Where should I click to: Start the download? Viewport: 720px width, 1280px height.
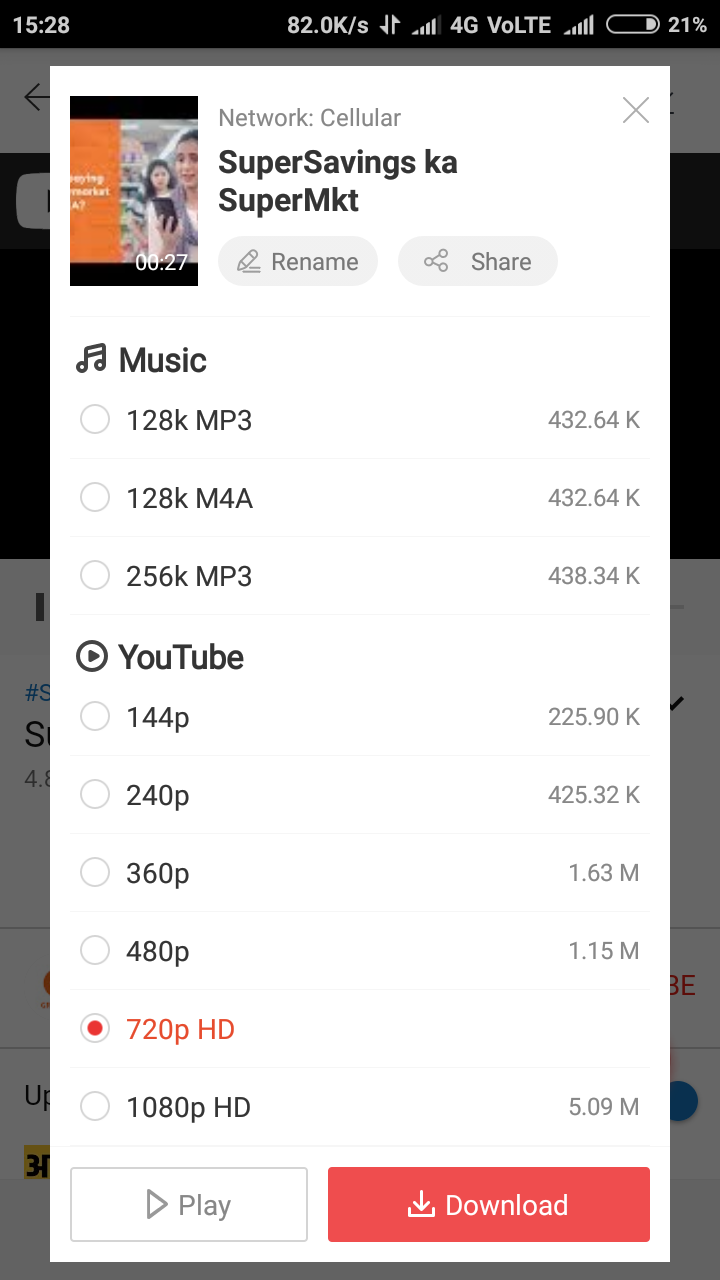pyautogui.click(x=489, y=1205)
